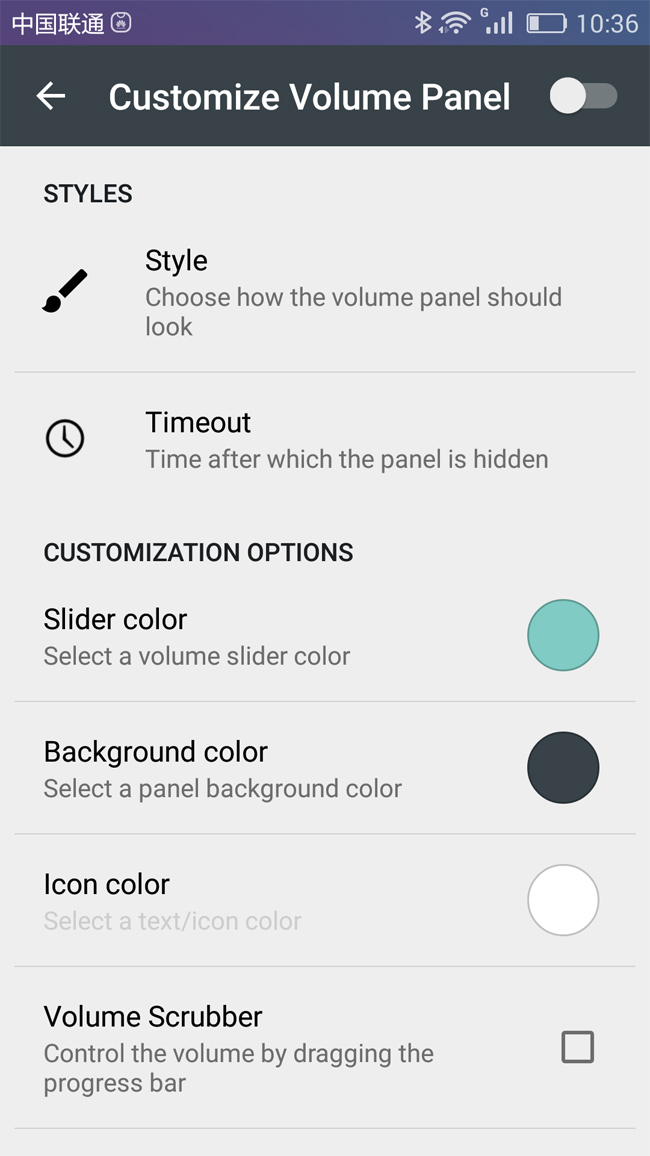Pick a new Icon color
Image resolution: width=650 pixels, height=1156 pixels.
tap(562, 900)
